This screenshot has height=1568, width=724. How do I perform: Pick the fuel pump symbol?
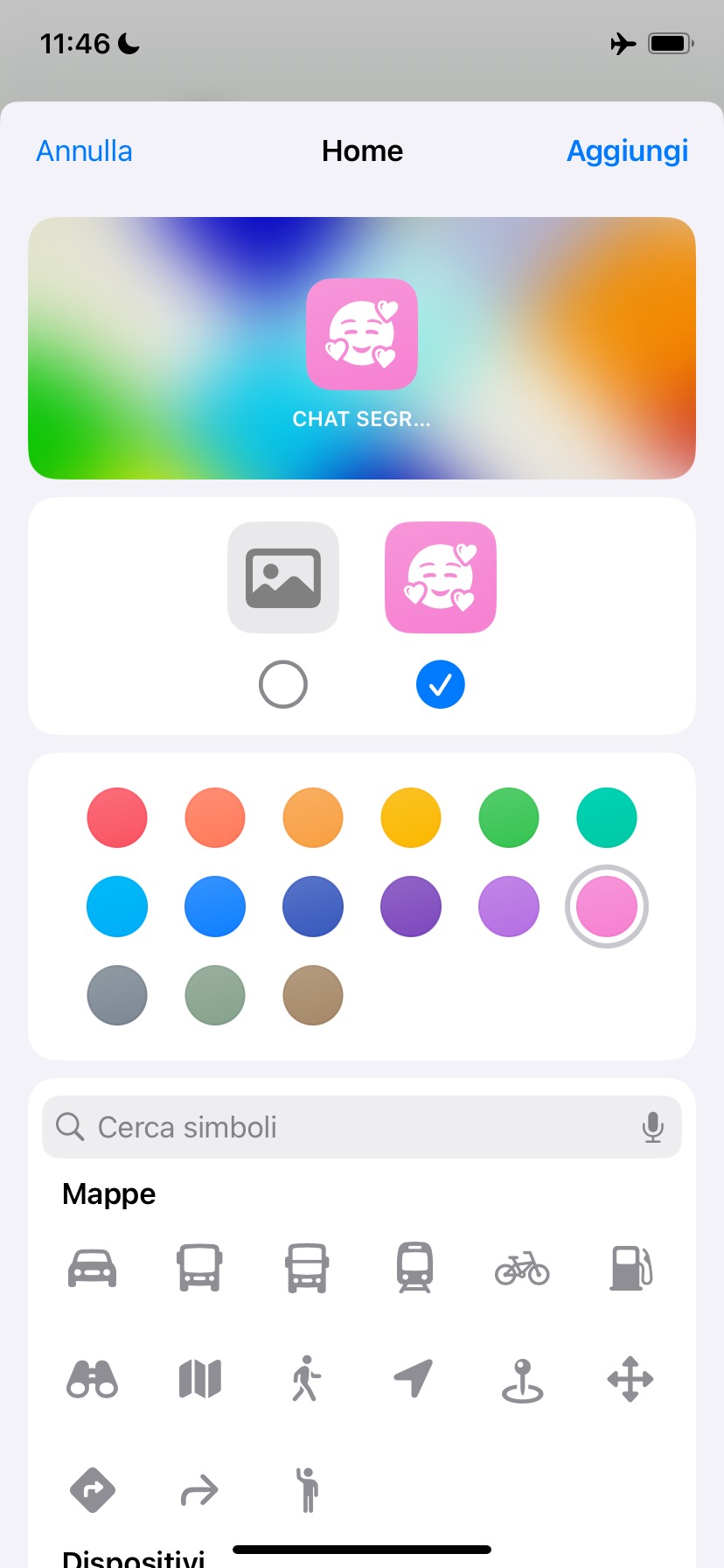630,1268
